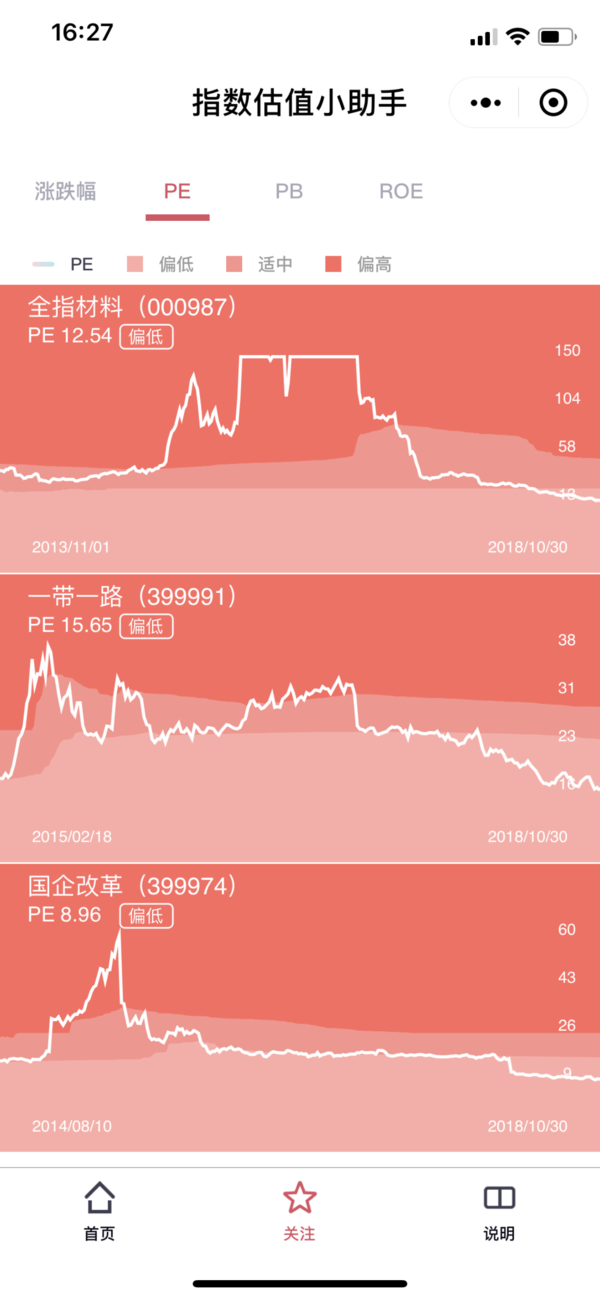Switch to the ROE tab
Screen dimensions: 600x1299
[x=401, y=191]
